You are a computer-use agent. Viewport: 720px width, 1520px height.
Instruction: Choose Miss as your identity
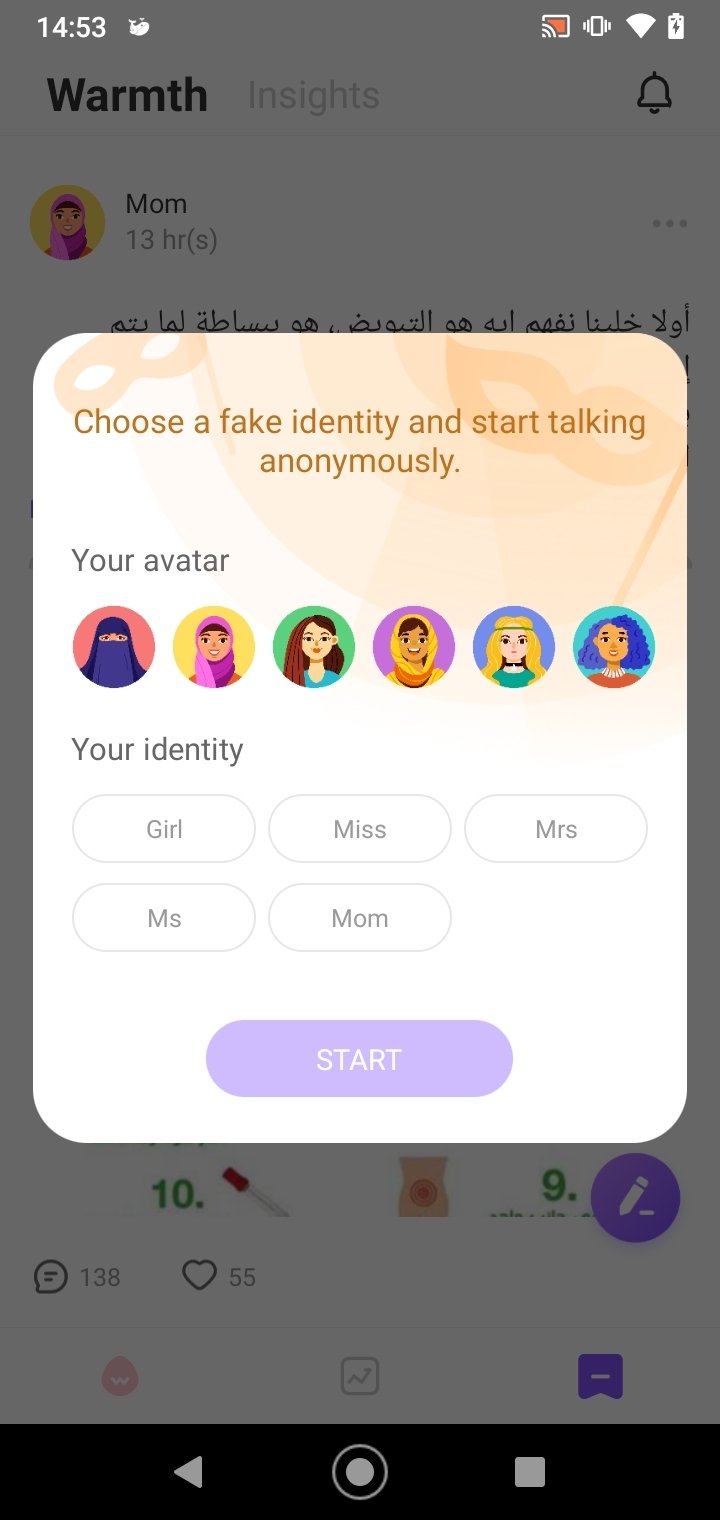(x=360, y=829)
